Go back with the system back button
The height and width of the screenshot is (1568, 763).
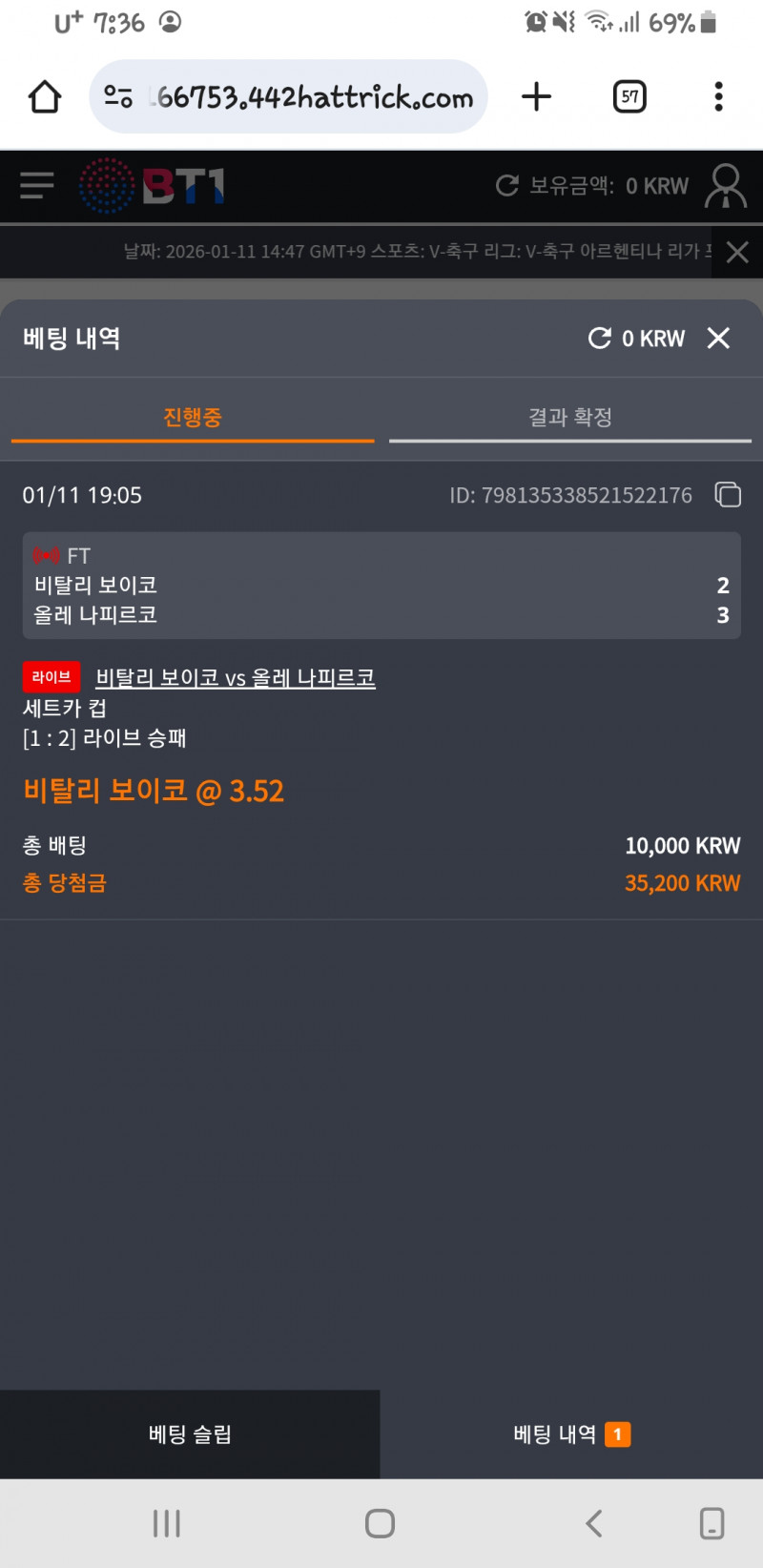[593, 1523]
